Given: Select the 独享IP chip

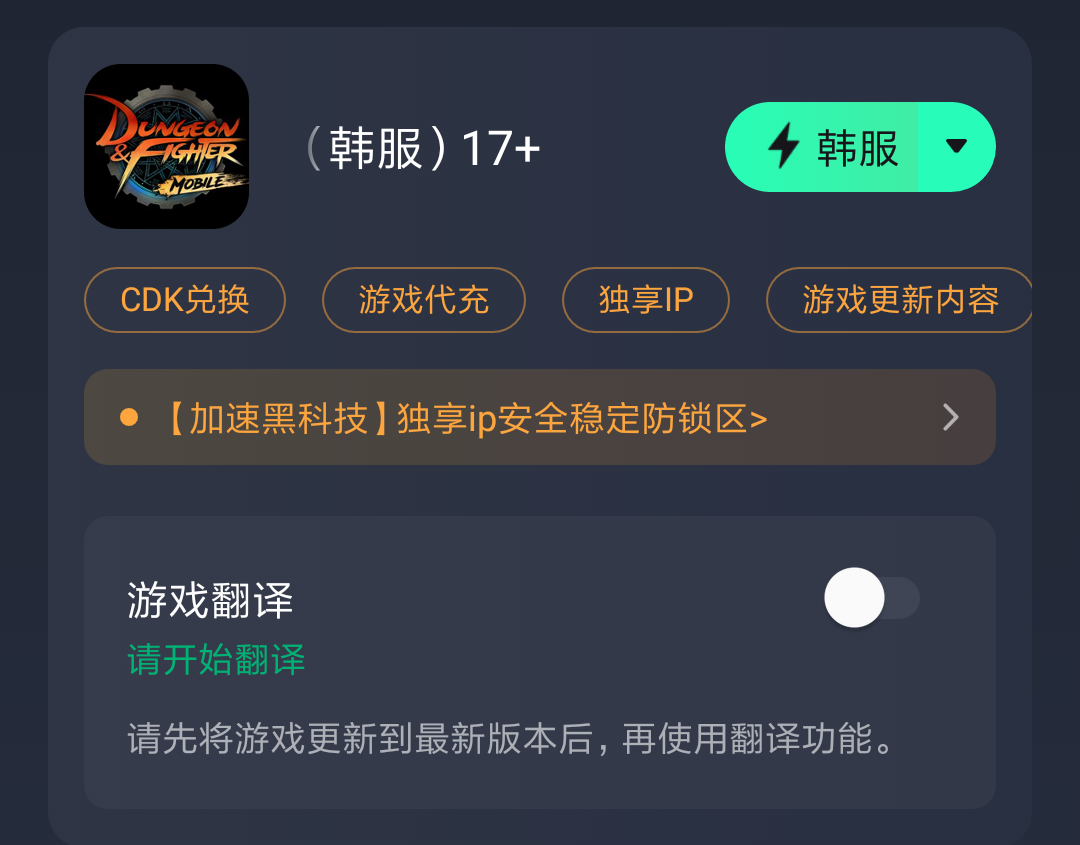Looking at the screenshot, I should coord(646,300).
